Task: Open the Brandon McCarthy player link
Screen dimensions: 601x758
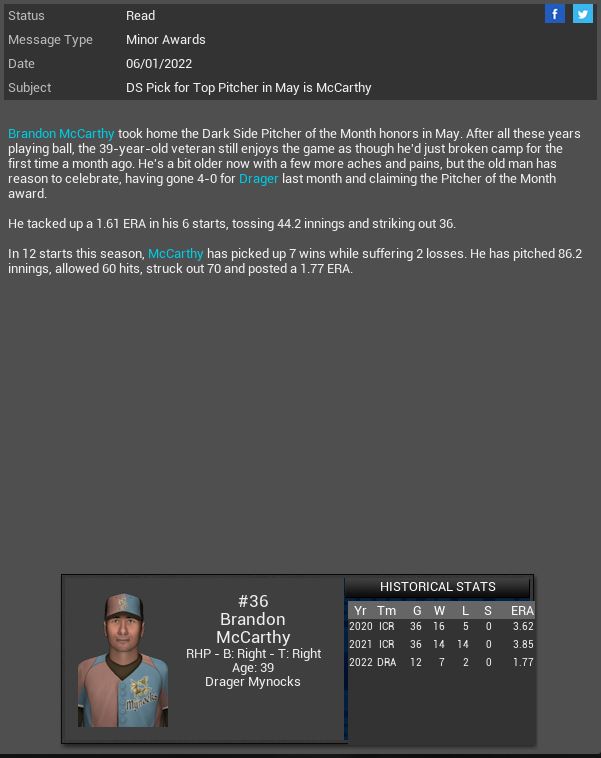Action: point(61,133)
